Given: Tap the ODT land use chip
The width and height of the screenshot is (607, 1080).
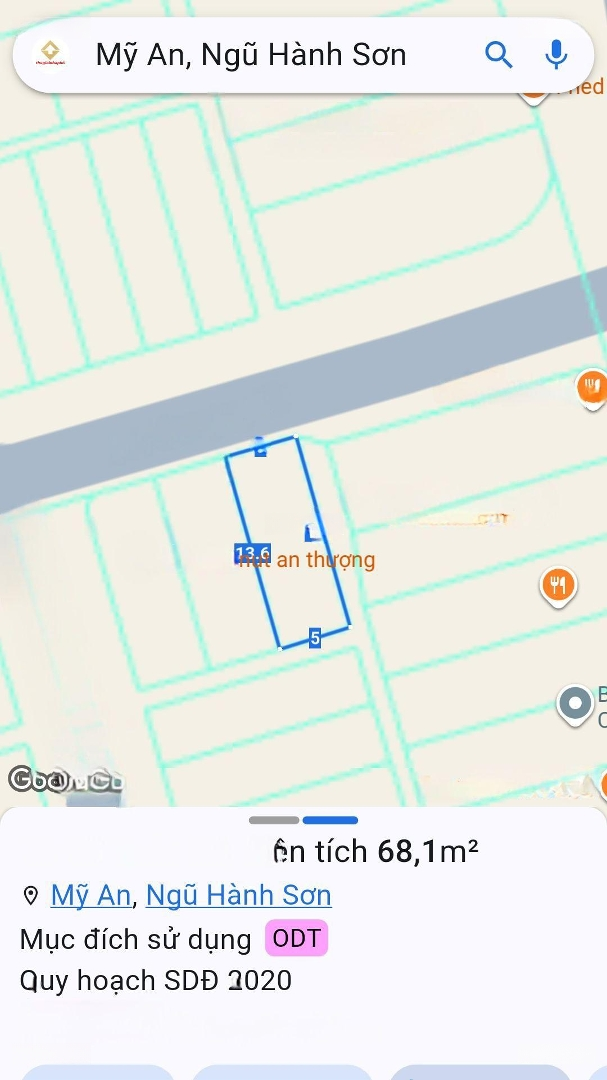Looking at the screenshot, I should (x=296, y=939).
